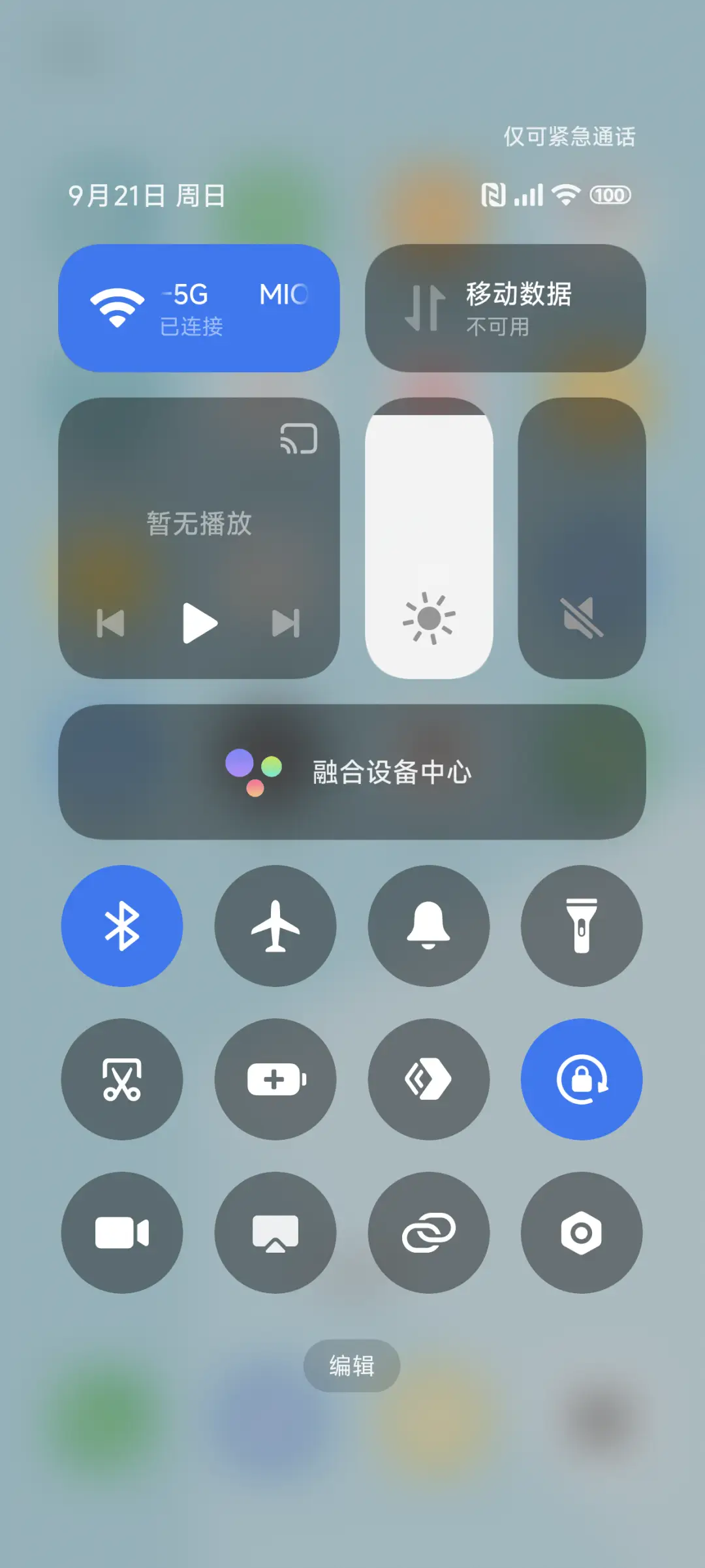Open the screen recorder
Viewport: 705px width, 1568px height.
(122, 1232)
